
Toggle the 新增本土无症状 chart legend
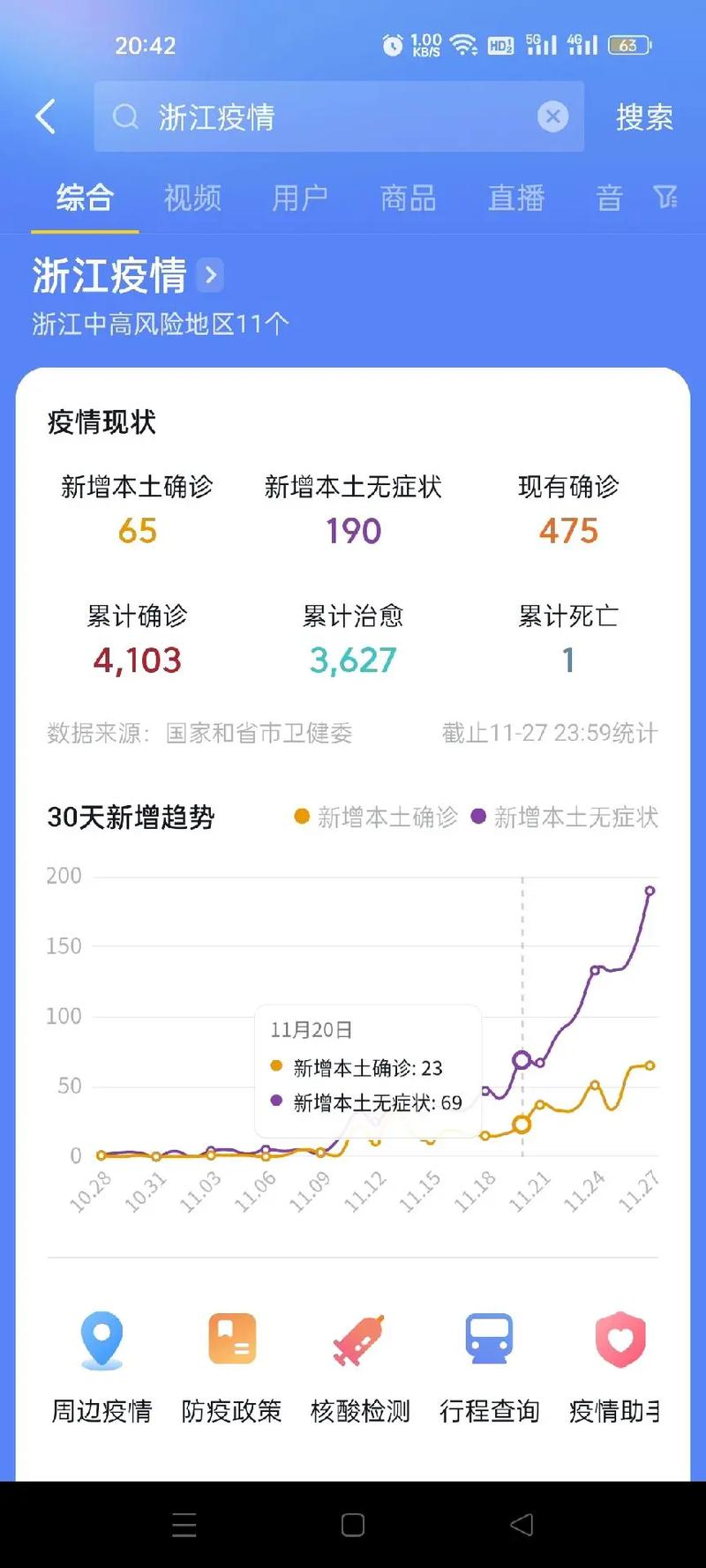pos(565,817)
